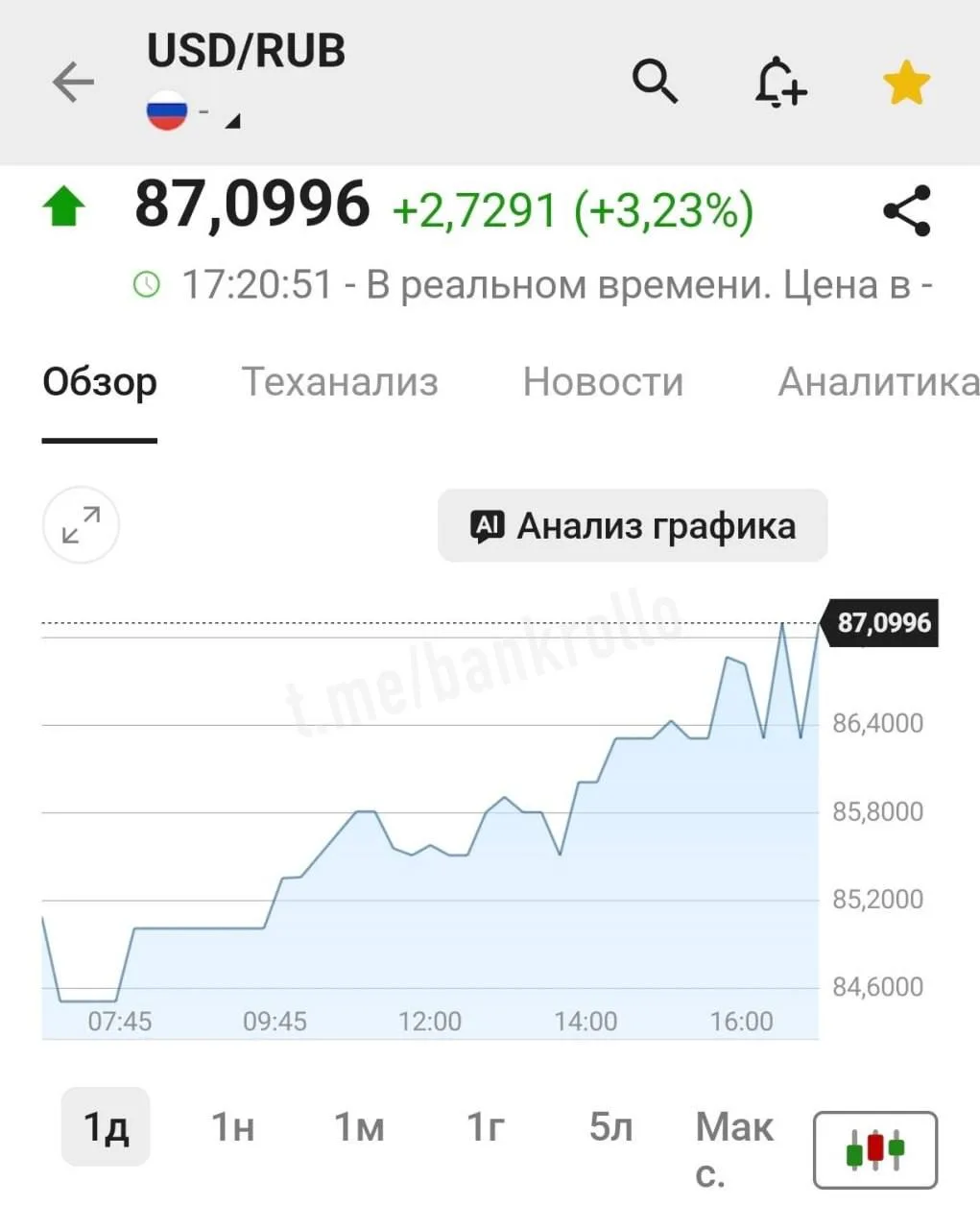
Task: Open AI Анализ графика
Action: point(633,526)
